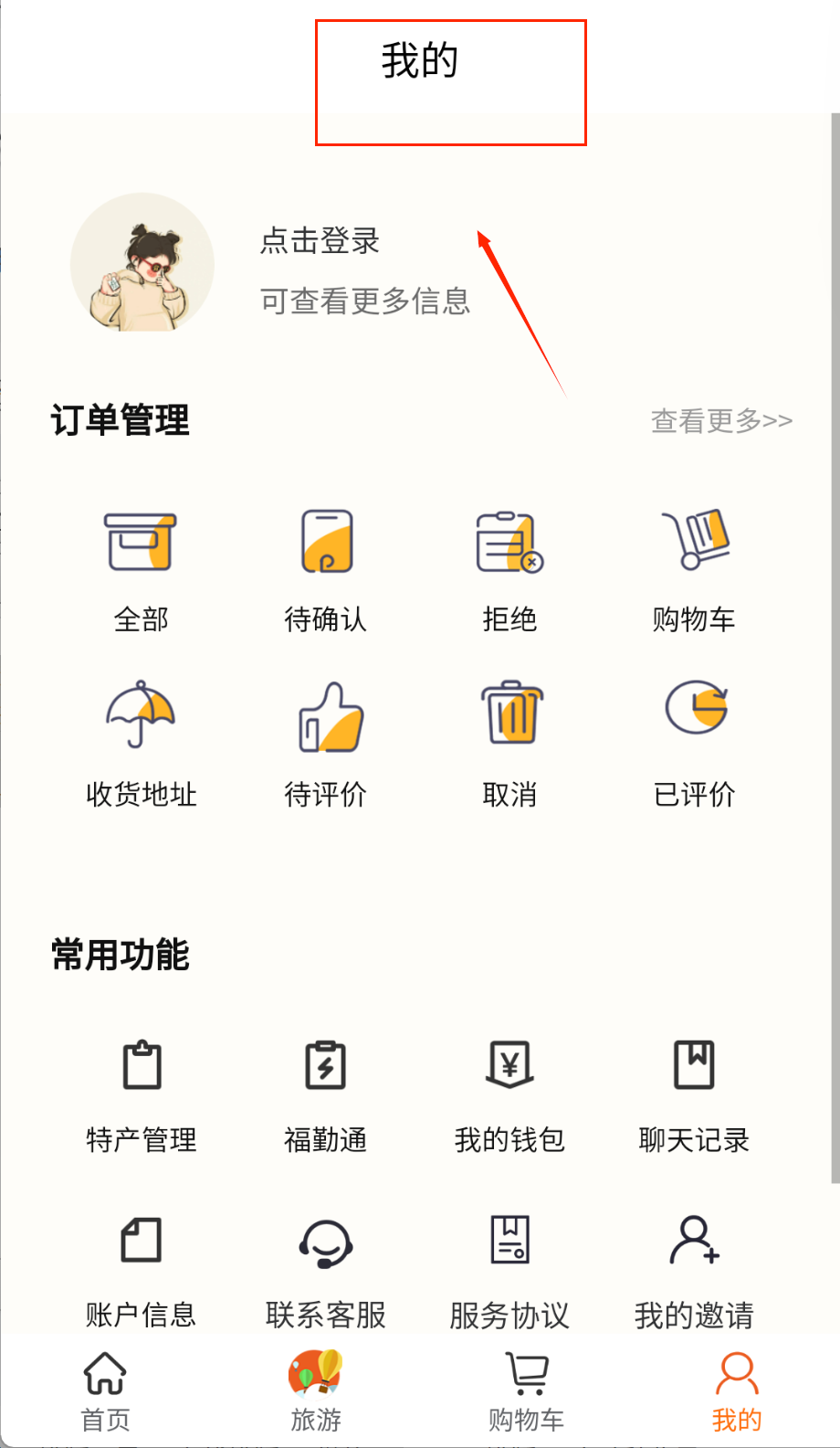The image size is (840, 1448).
Task: Open 聊天记录
Action: coord(694,1094)
